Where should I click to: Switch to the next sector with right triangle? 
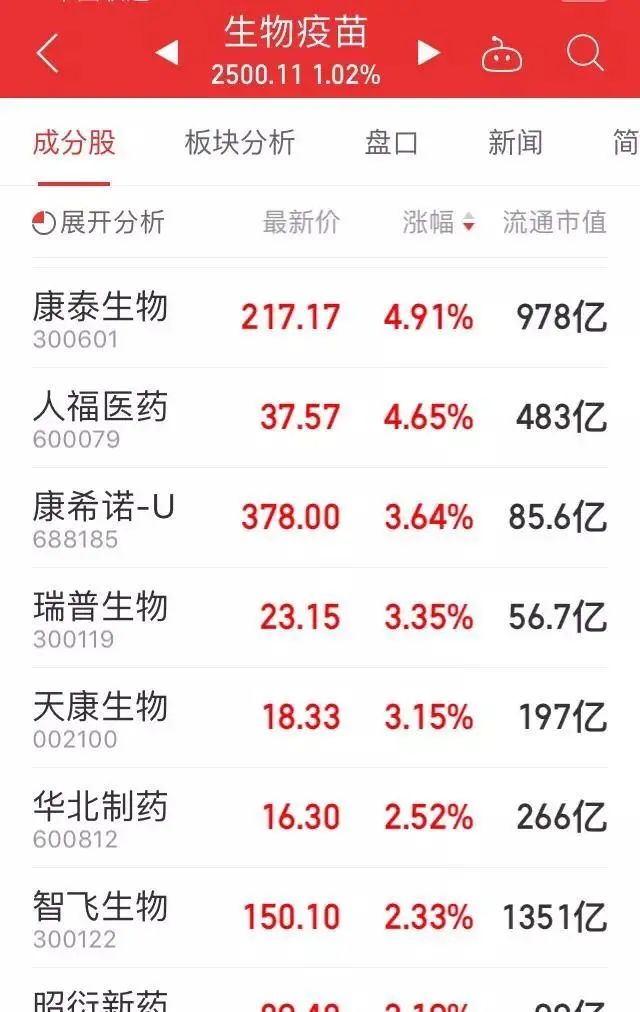429,52
